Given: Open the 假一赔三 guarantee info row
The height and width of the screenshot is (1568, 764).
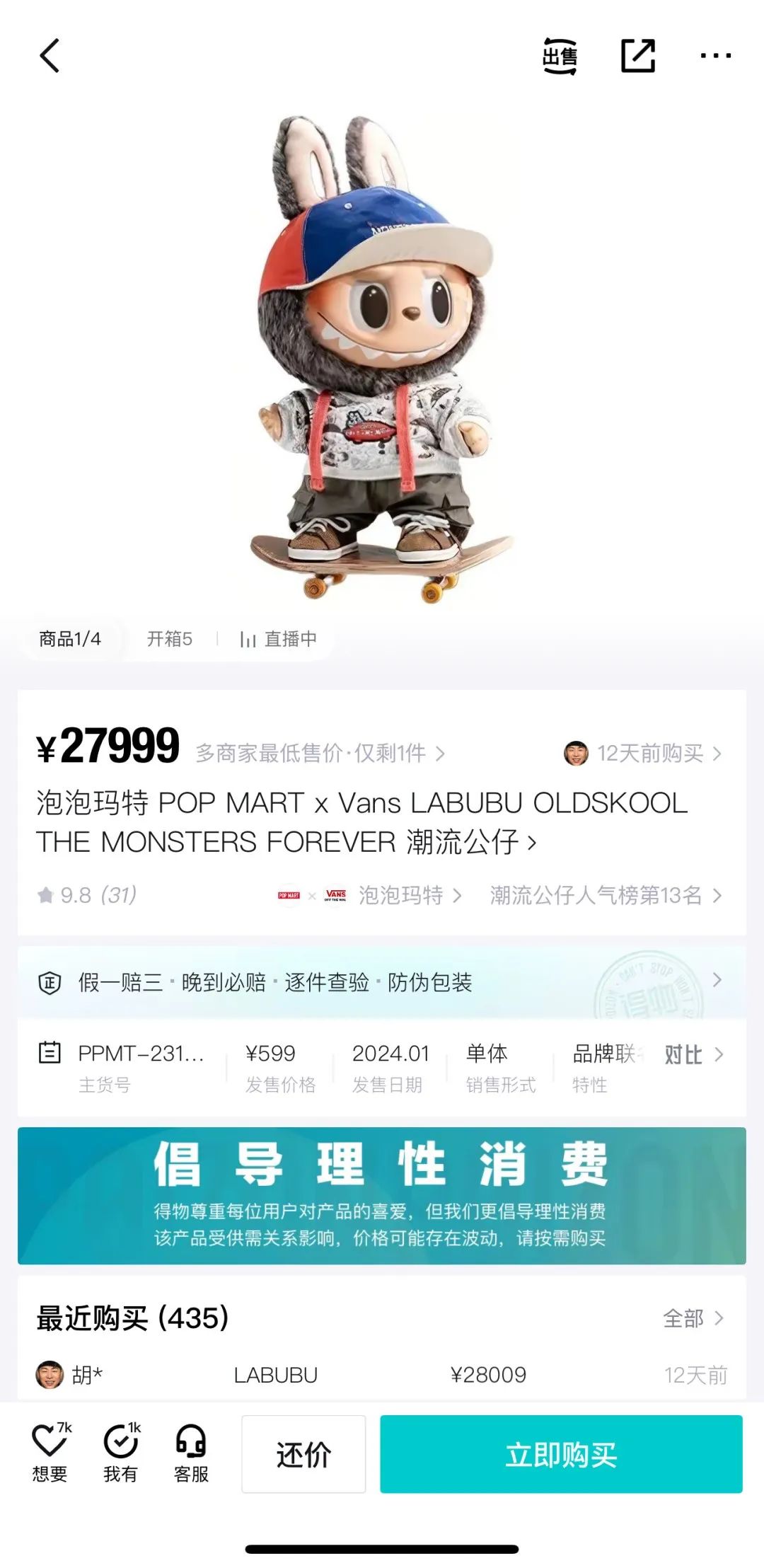Looking at the screenshot, I should coord(381,981).
